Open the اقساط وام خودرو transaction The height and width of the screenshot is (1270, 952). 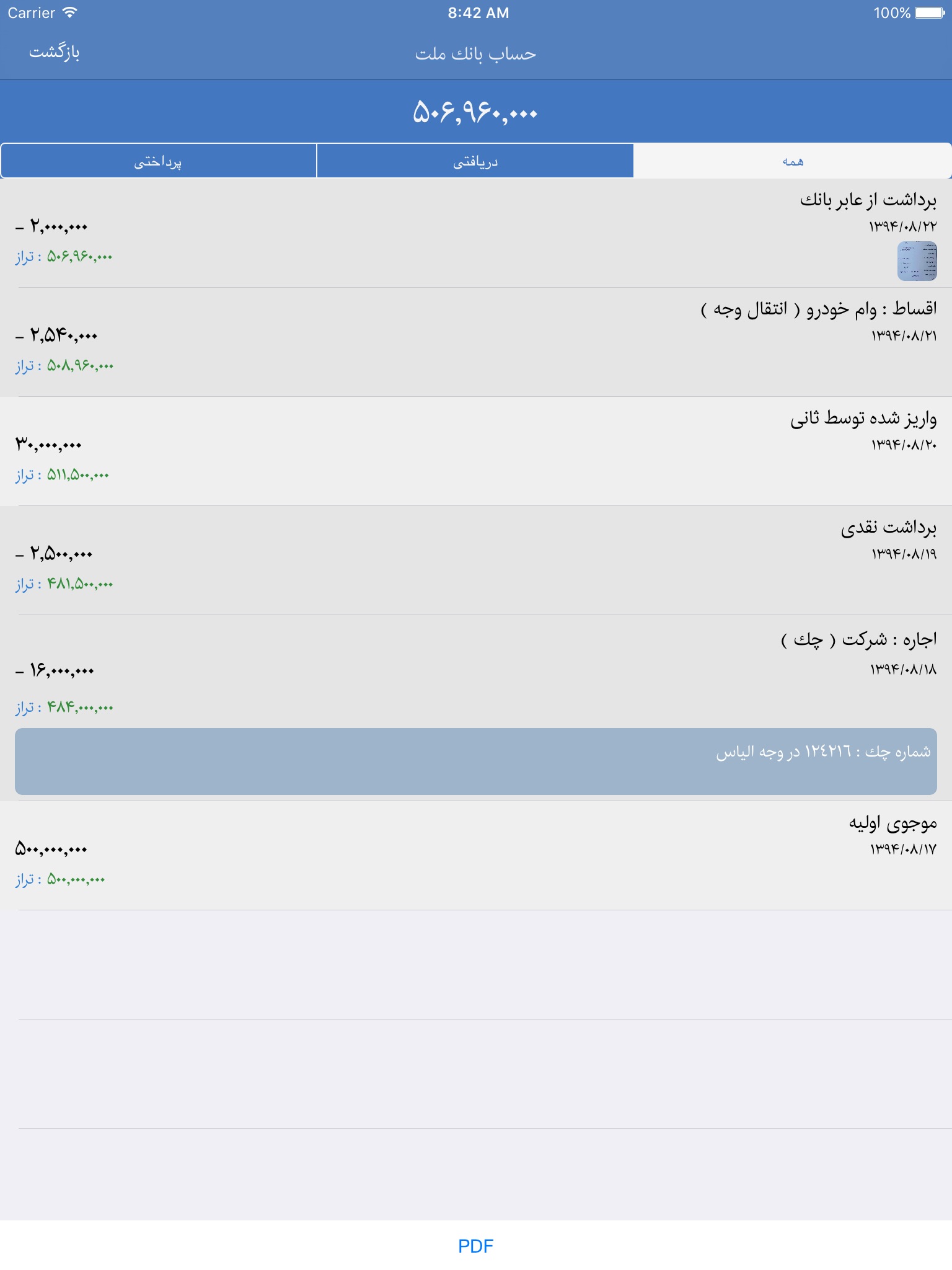(476, 342)
